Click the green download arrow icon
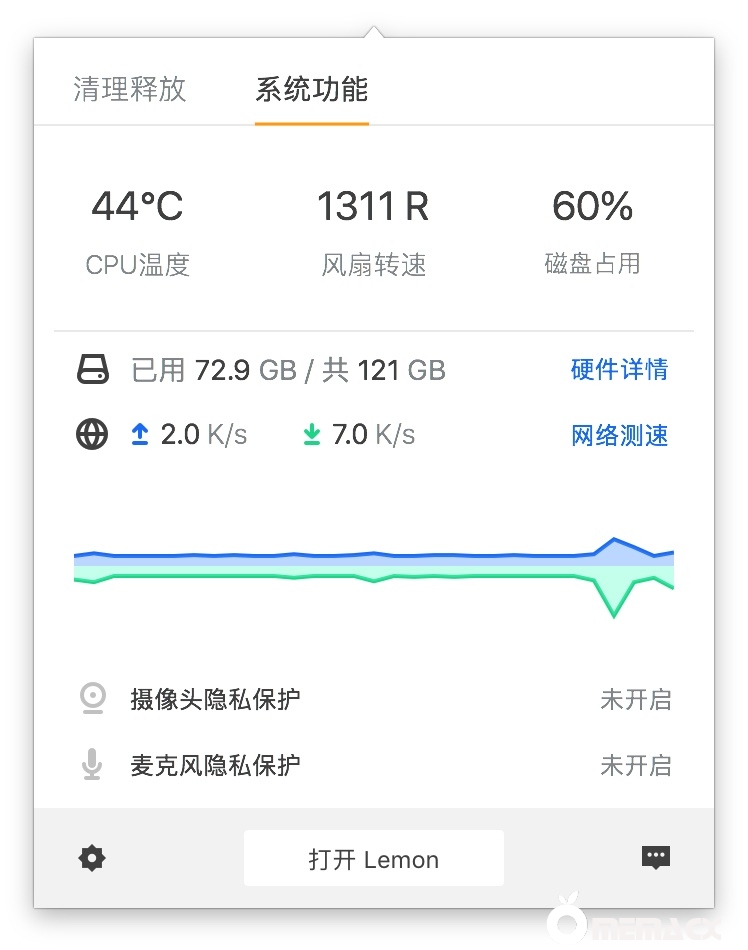Viewport: 748px width, 950px height. pyautogui.click(x=311, y=433)
